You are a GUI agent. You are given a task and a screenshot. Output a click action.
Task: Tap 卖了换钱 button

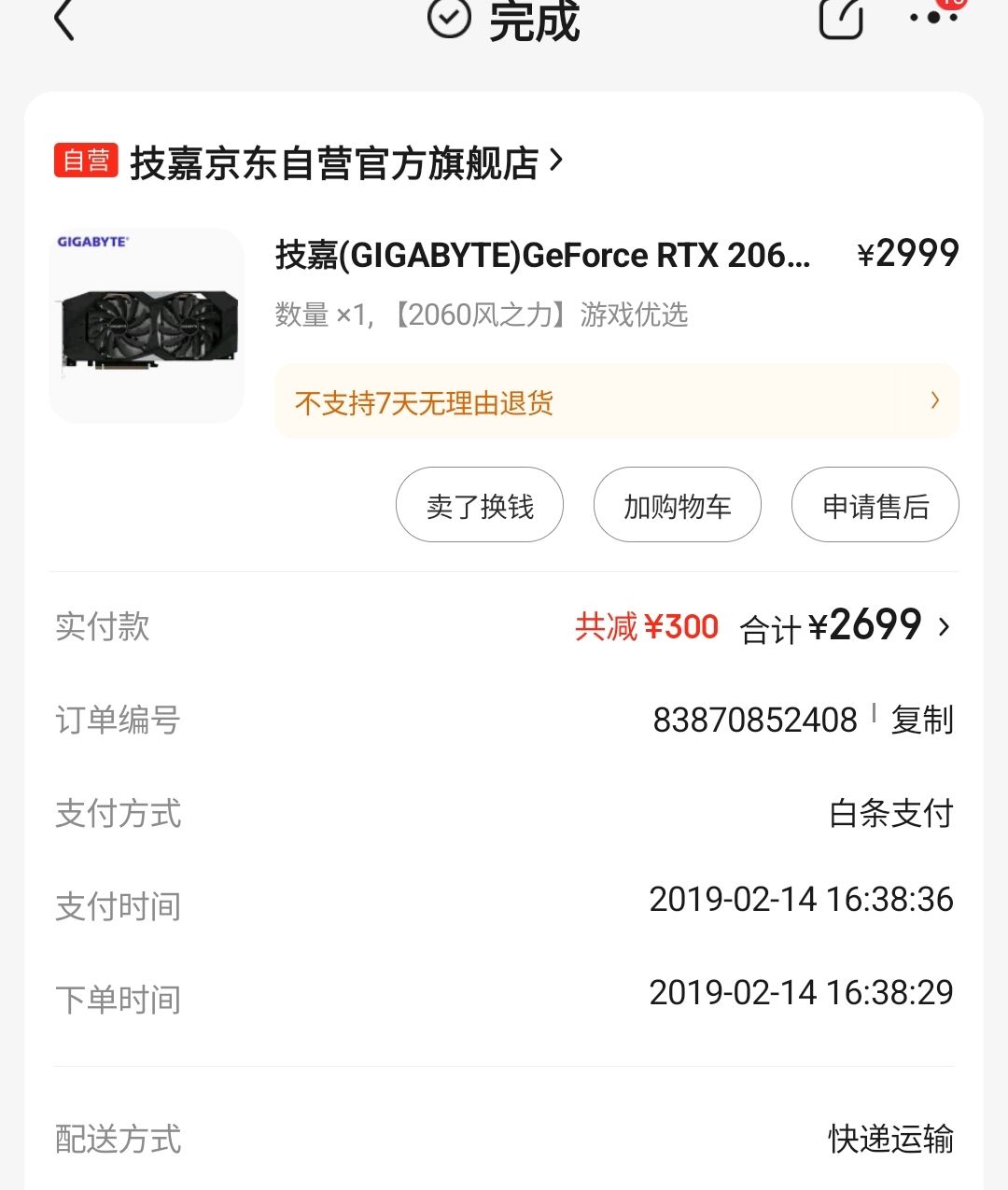pos(479,505)
